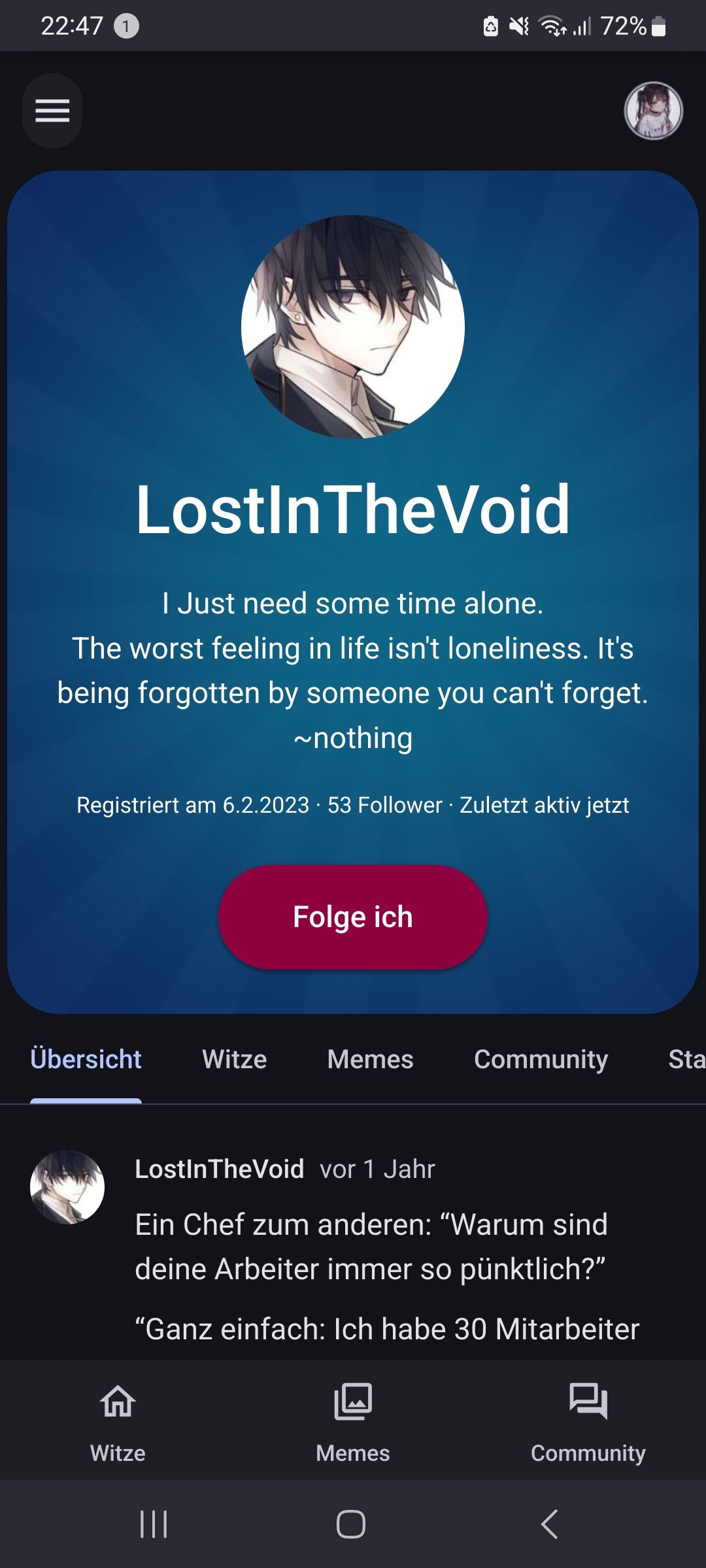Image resolution: width=706 pixels, height=1568 pixels.
Task: Go to Witze in the bottom navigation
Action: pos(118,1422)
